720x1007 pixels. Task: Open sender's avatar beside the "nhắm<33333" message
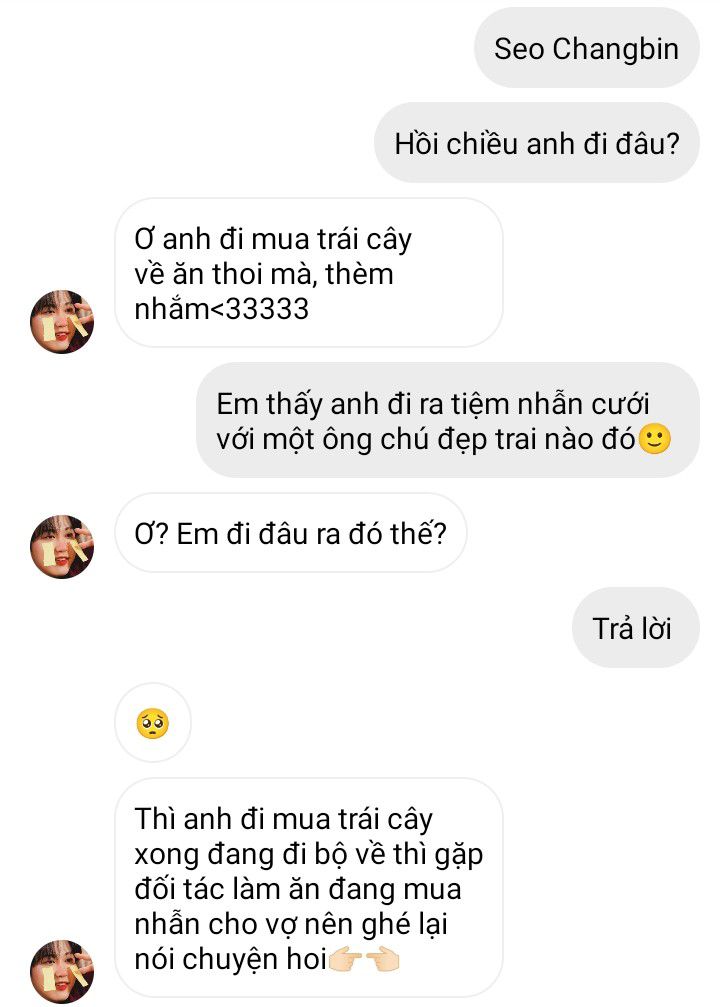click(63, 322)
